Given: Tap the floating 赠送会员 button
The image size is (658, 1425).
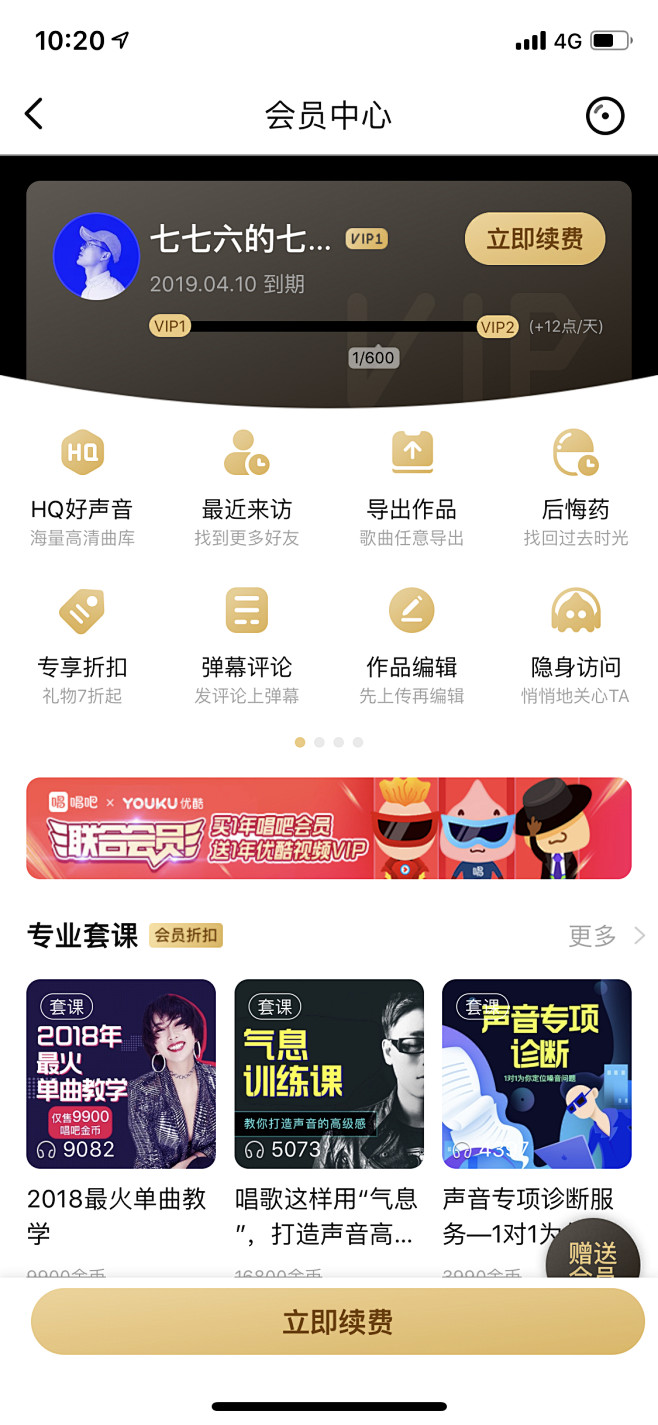Looking at the screenshot, I should point(593,1255).
